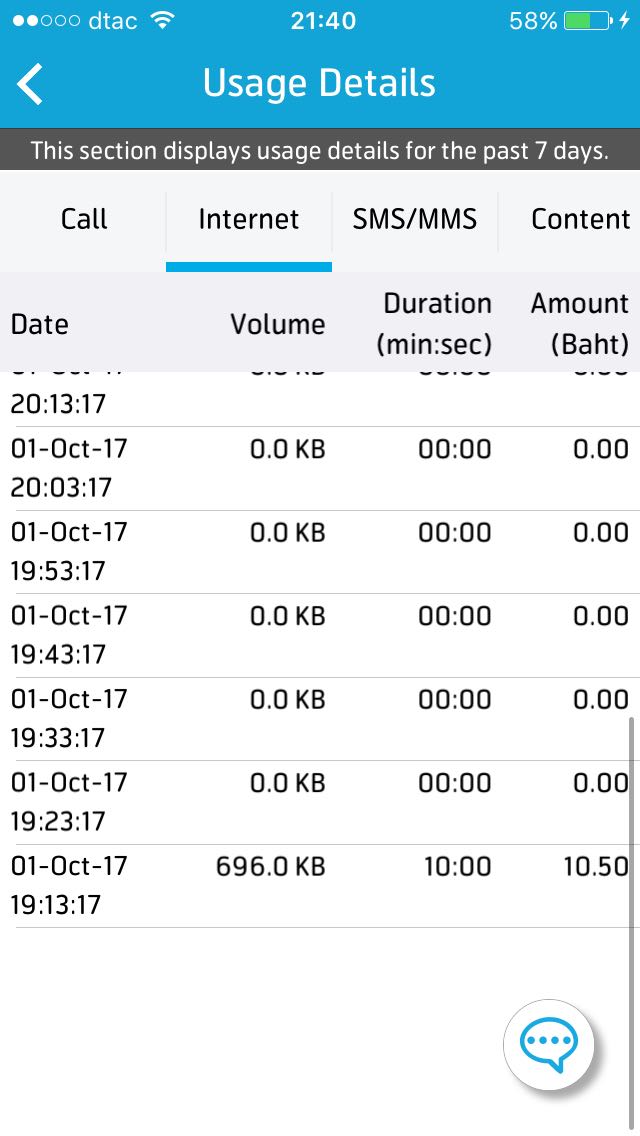Viewport: 640px width, 1136px height.
Task: Switch to the Call tab
Action: tap(83, 219)
